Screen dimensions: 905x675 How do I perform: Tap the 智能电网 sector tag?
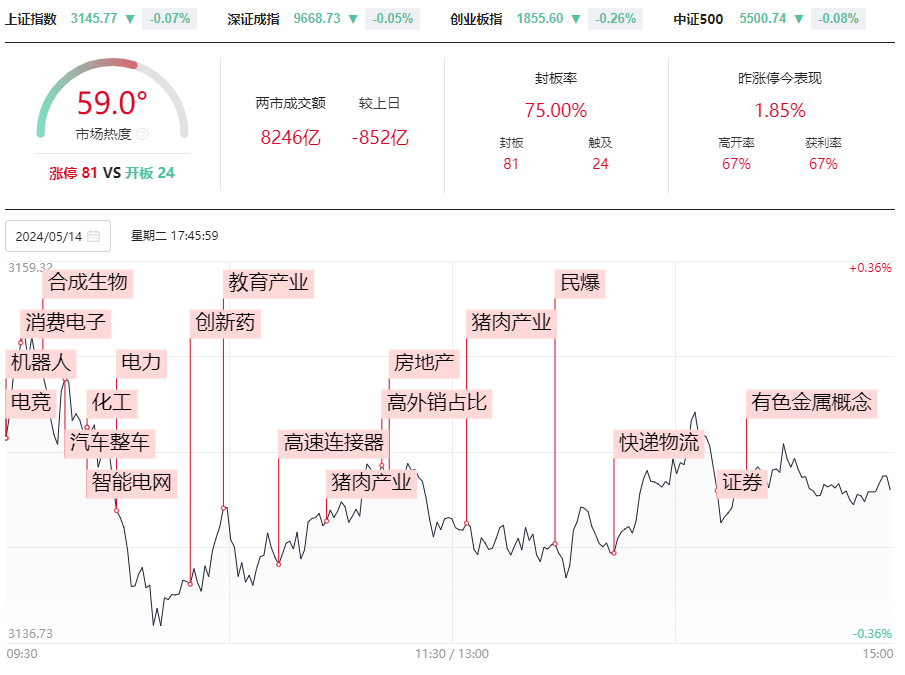pyautogui.click(x=132, y=483)
